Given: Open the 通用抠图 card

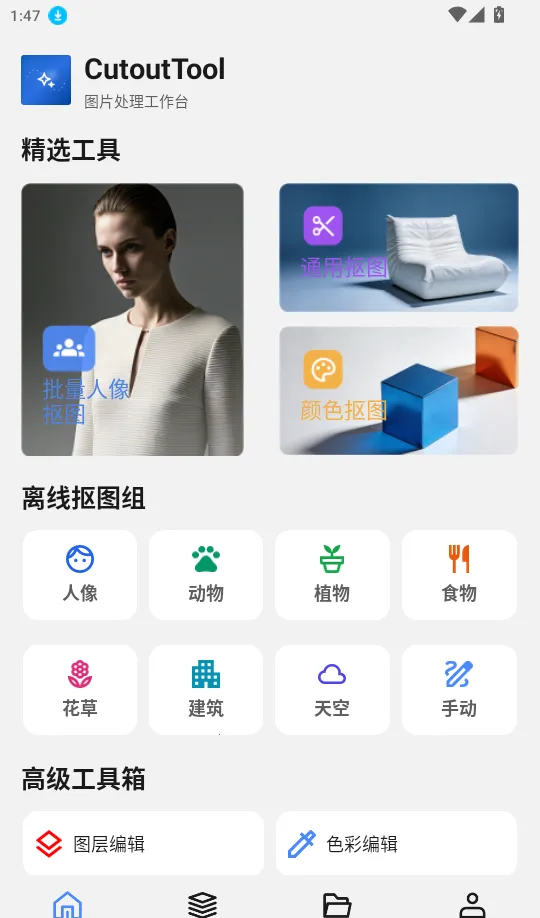Looking at the screenshot, I should point(399,248).
